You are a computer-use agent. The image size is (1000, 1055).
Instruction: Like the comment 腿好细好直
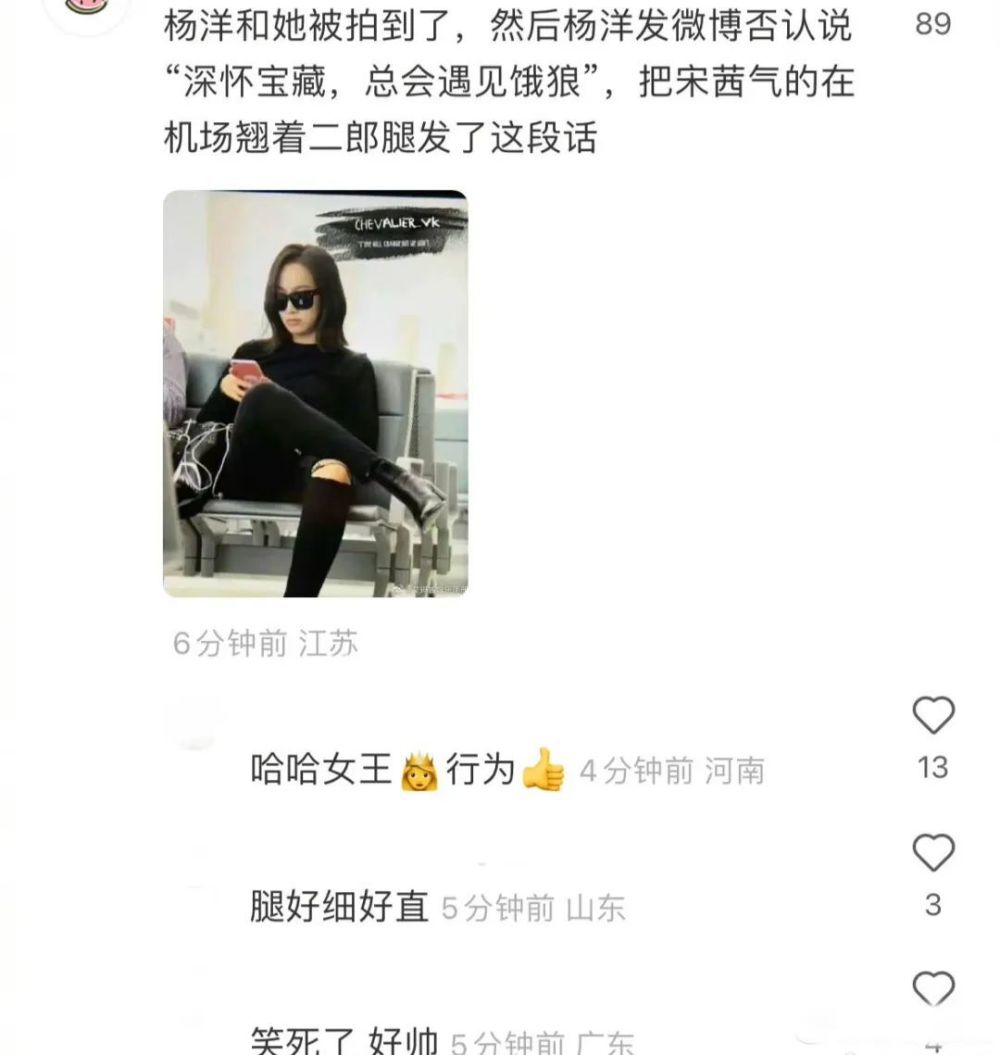[933, 853]
